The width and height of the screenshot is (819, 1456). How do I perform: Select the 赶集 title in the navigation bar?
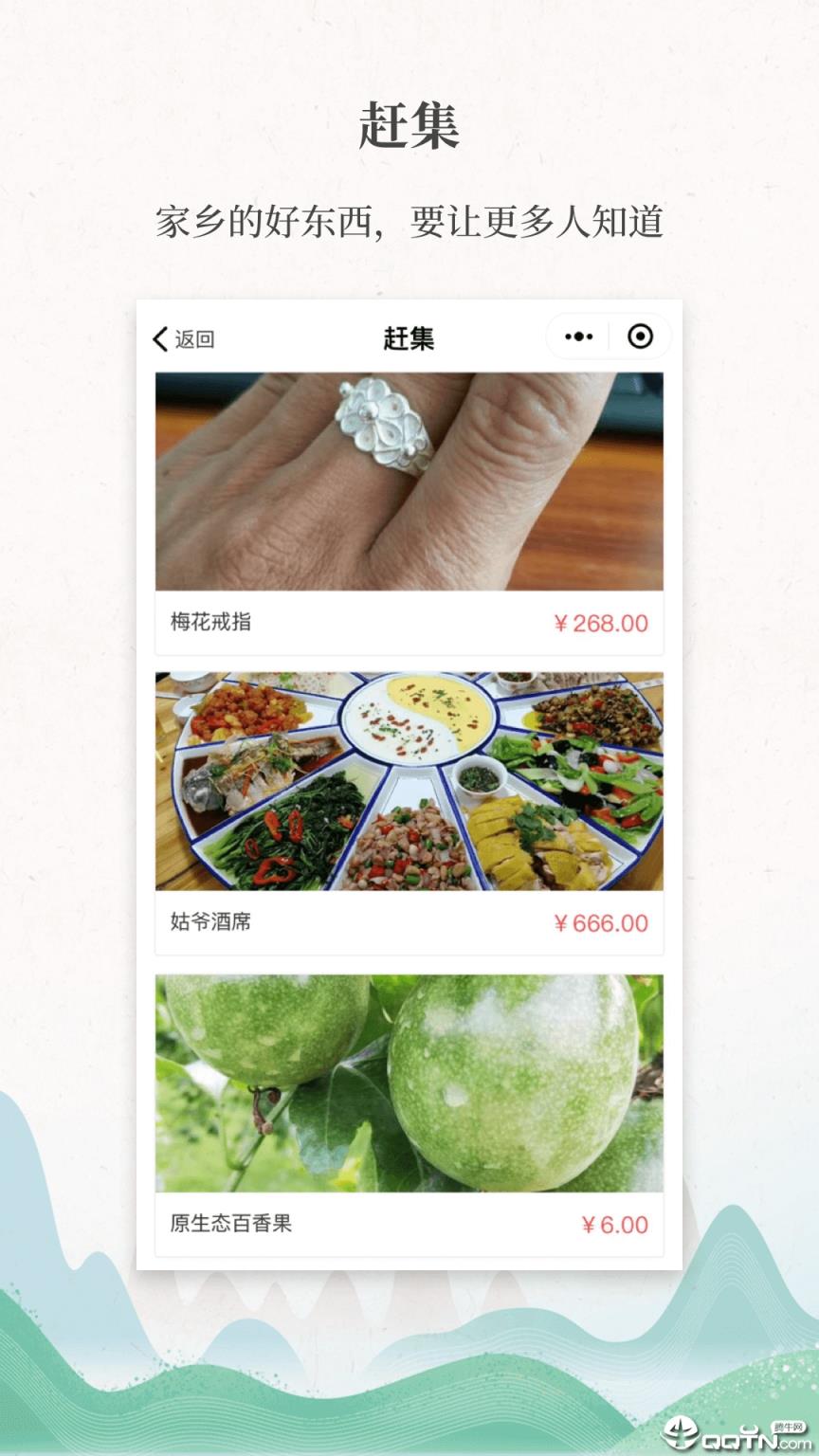pos(409,337)
